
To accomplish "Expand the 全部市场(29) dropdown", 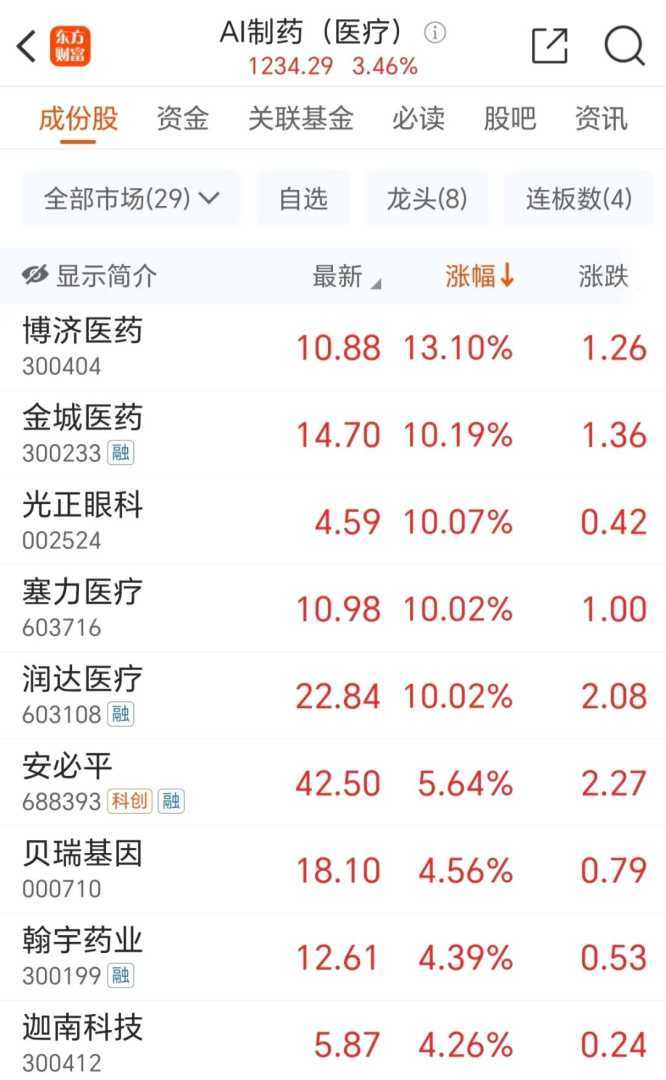I will pos(131,199).
